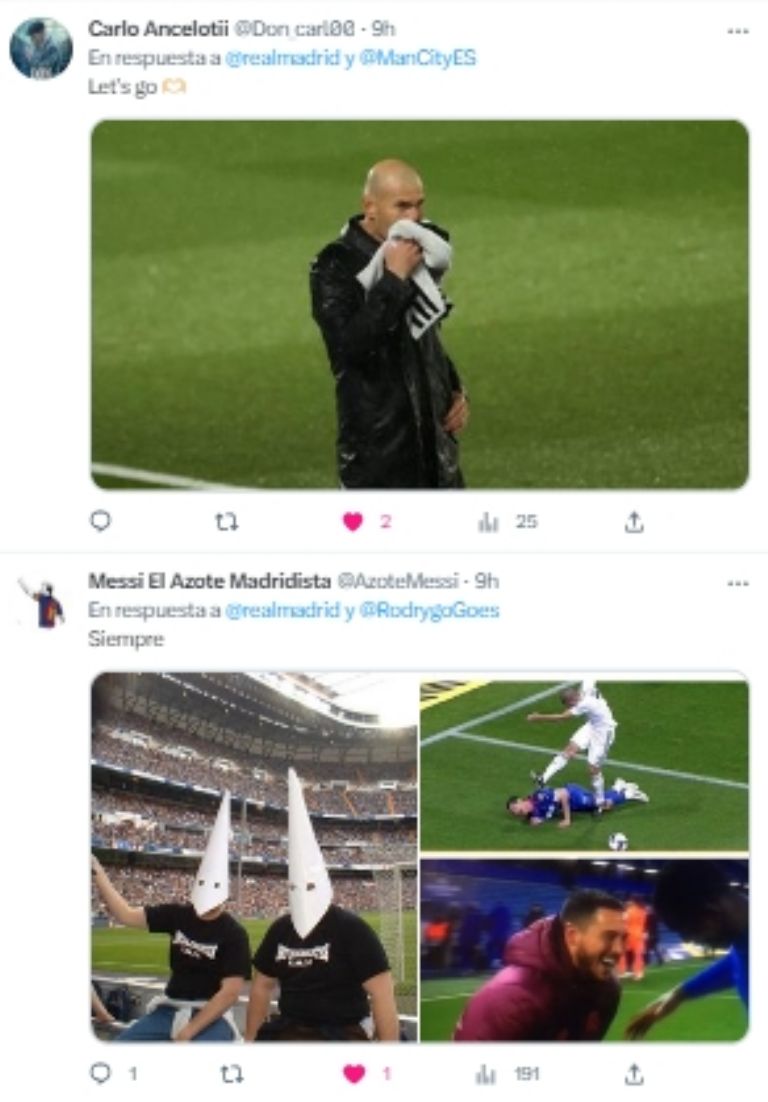Open overflow menu on Messi El Azote's tweet
Viewport: 768px width, 1102px height.
737,582
